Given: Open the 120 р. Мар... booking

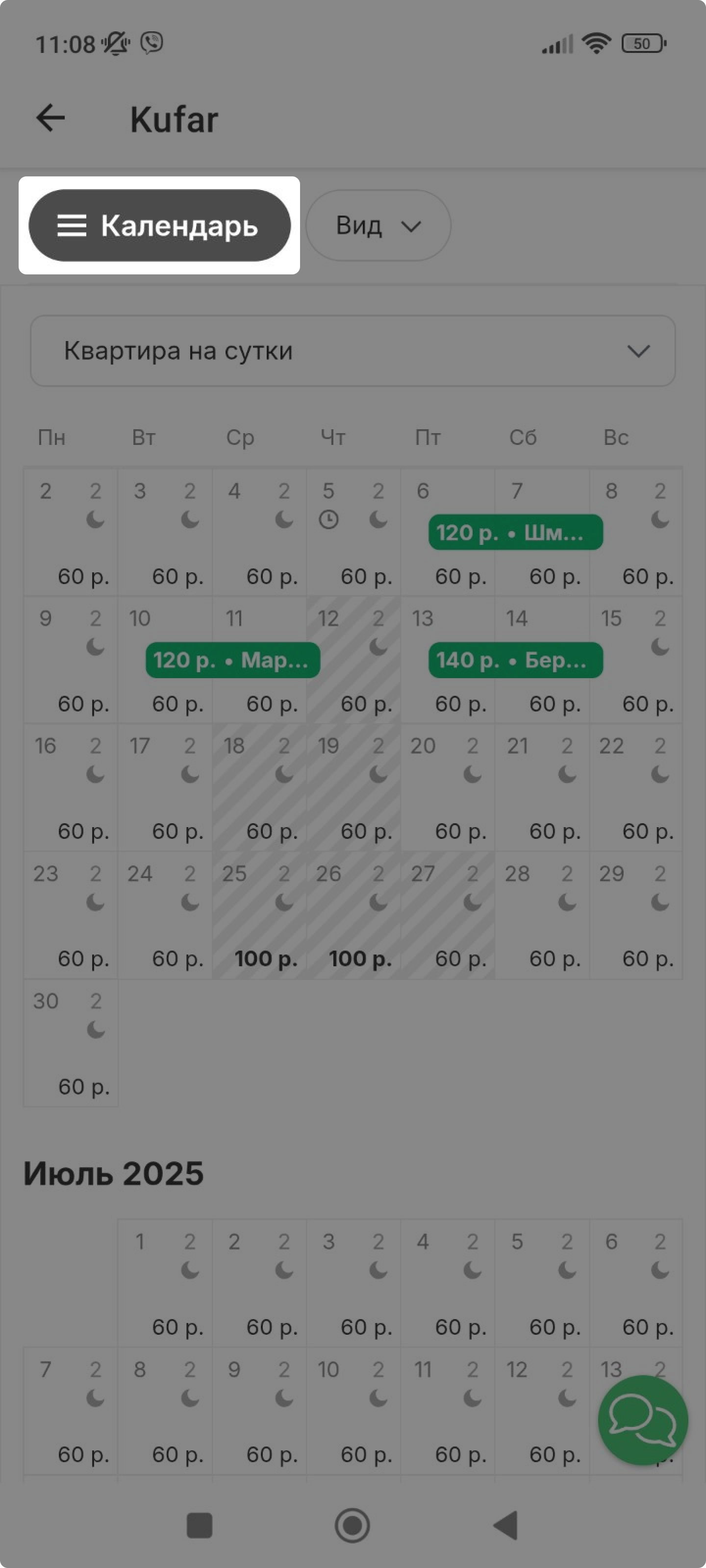Looking at the screenshot, I should coord(233,660).
